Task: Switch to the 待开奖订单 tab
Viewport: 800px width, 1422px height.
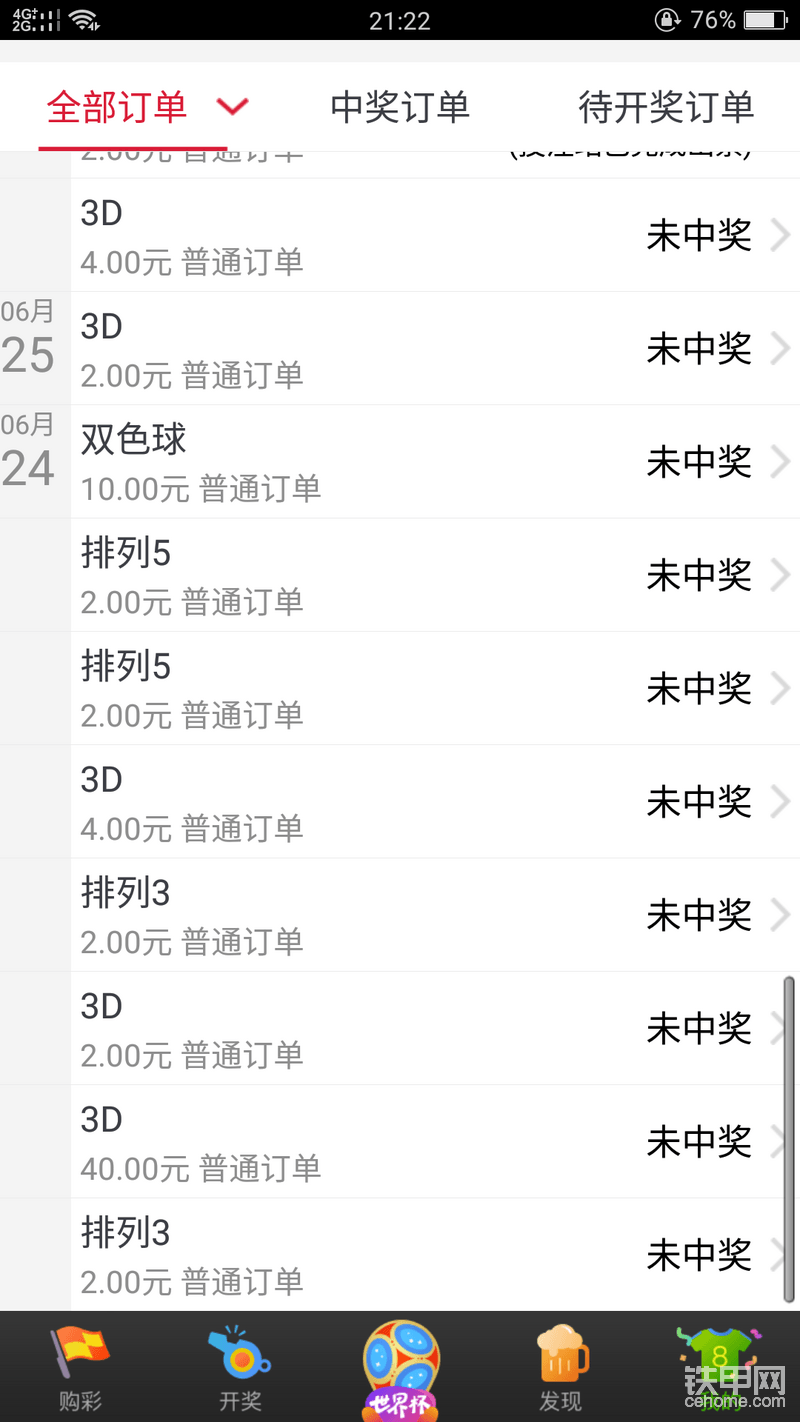Action: 666,107
